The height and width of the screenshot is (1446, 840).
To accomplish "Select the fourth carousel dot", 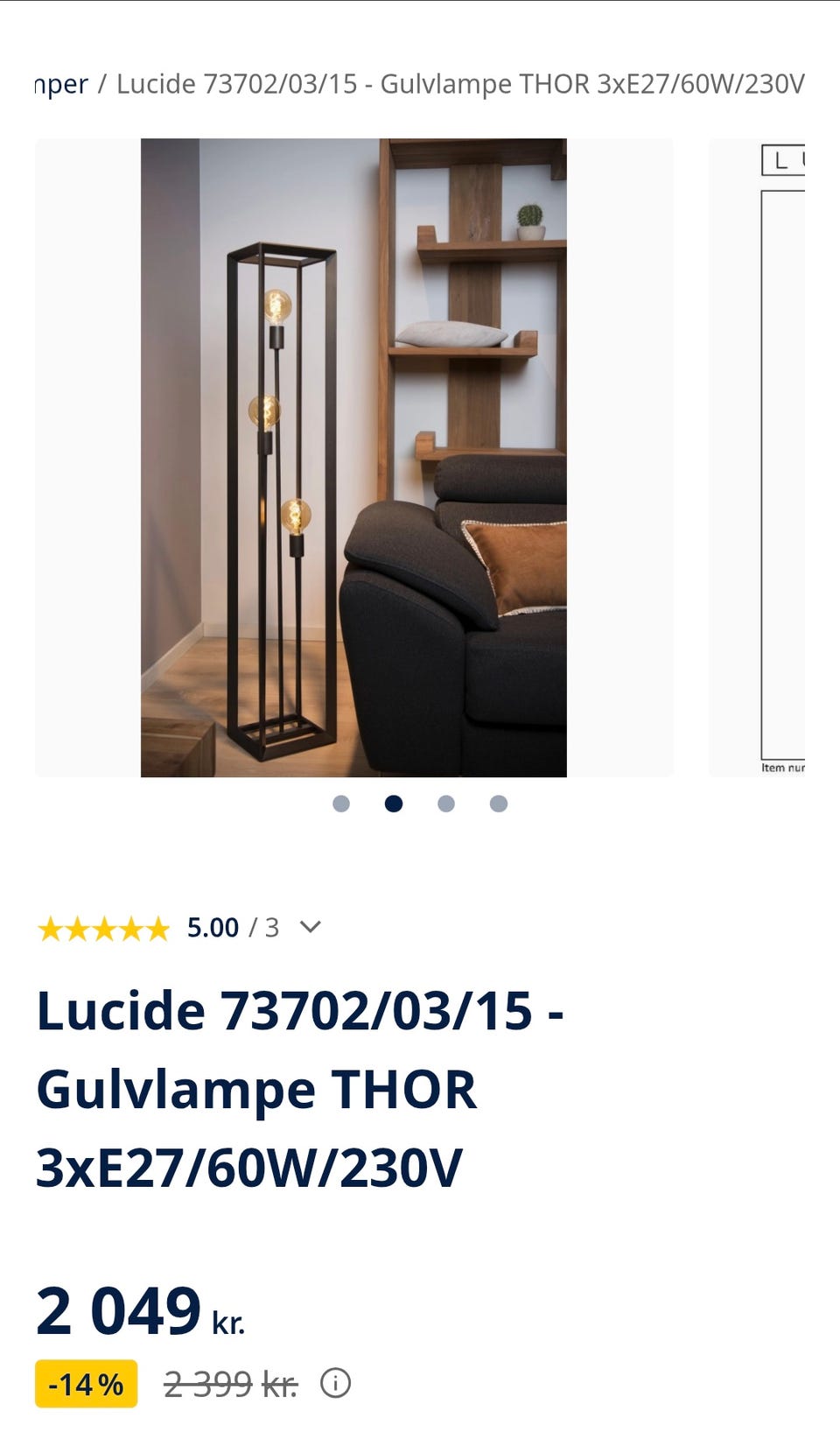I will click(497, 804).
